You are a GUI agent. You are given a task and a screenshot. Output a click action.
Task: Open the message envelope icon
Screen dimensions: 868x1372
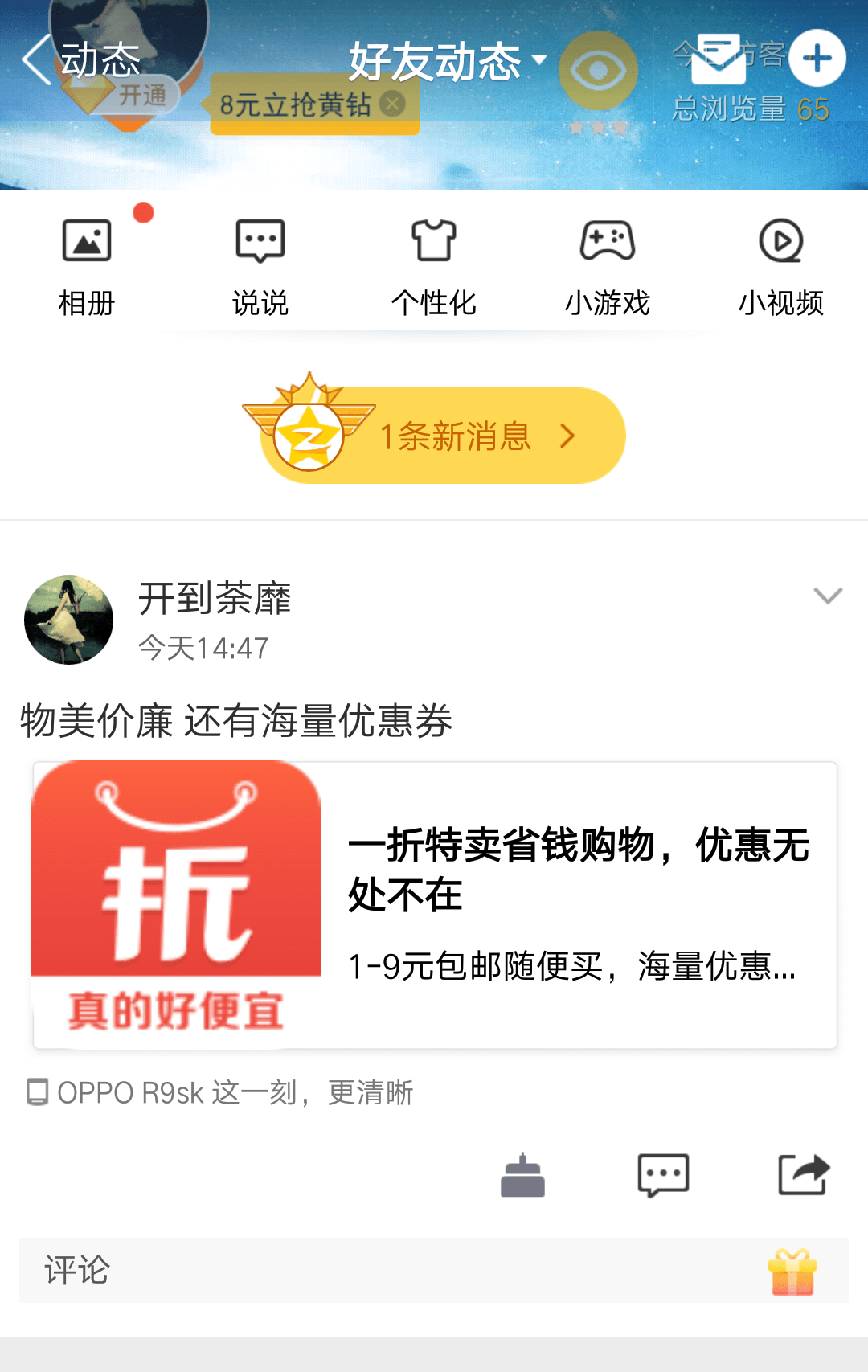718,60
